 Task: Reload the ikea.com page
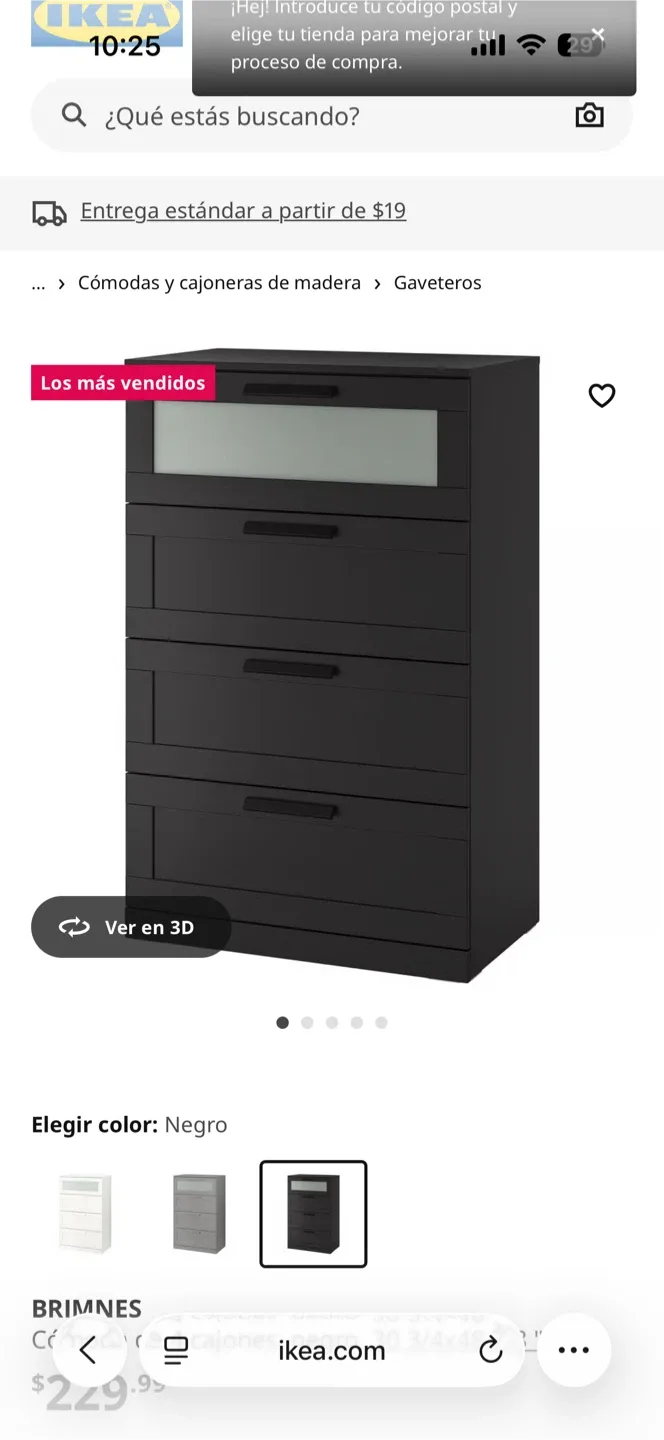click(490, 1351)
